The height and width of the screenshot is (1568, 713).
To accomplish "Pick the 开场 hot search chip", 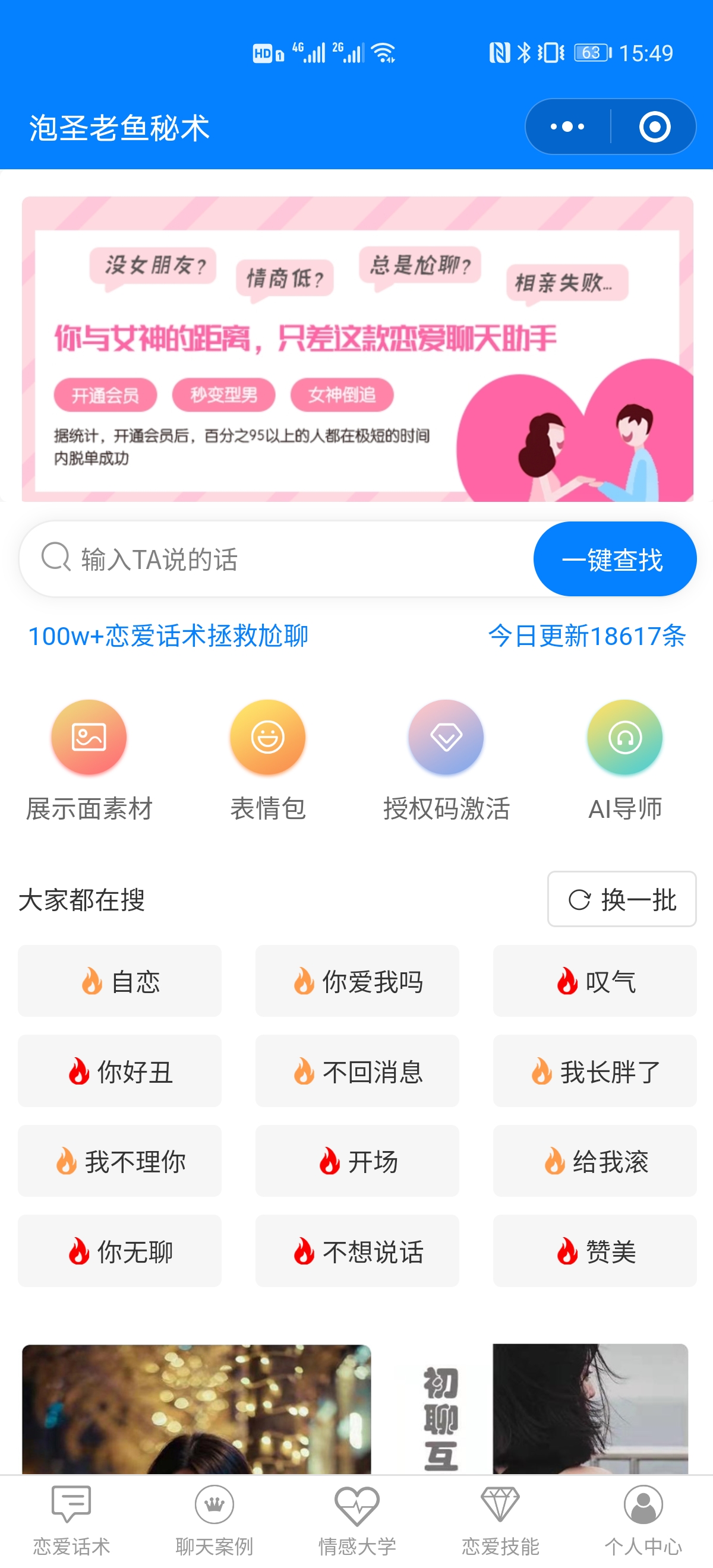I will 358,1161.
